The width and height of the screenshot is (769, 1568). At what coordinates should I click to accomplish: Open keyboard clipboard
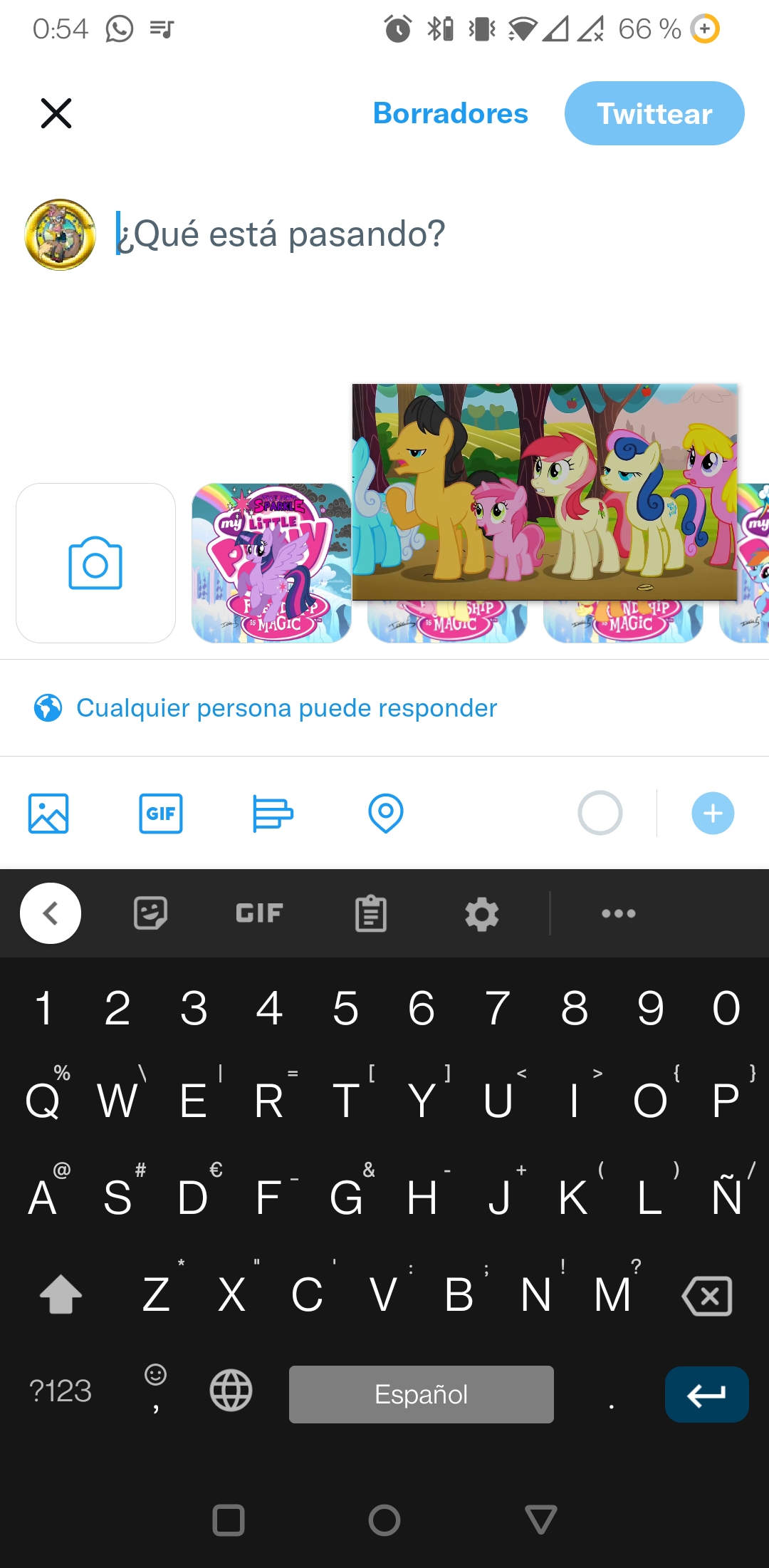click(x=371, y=913)
